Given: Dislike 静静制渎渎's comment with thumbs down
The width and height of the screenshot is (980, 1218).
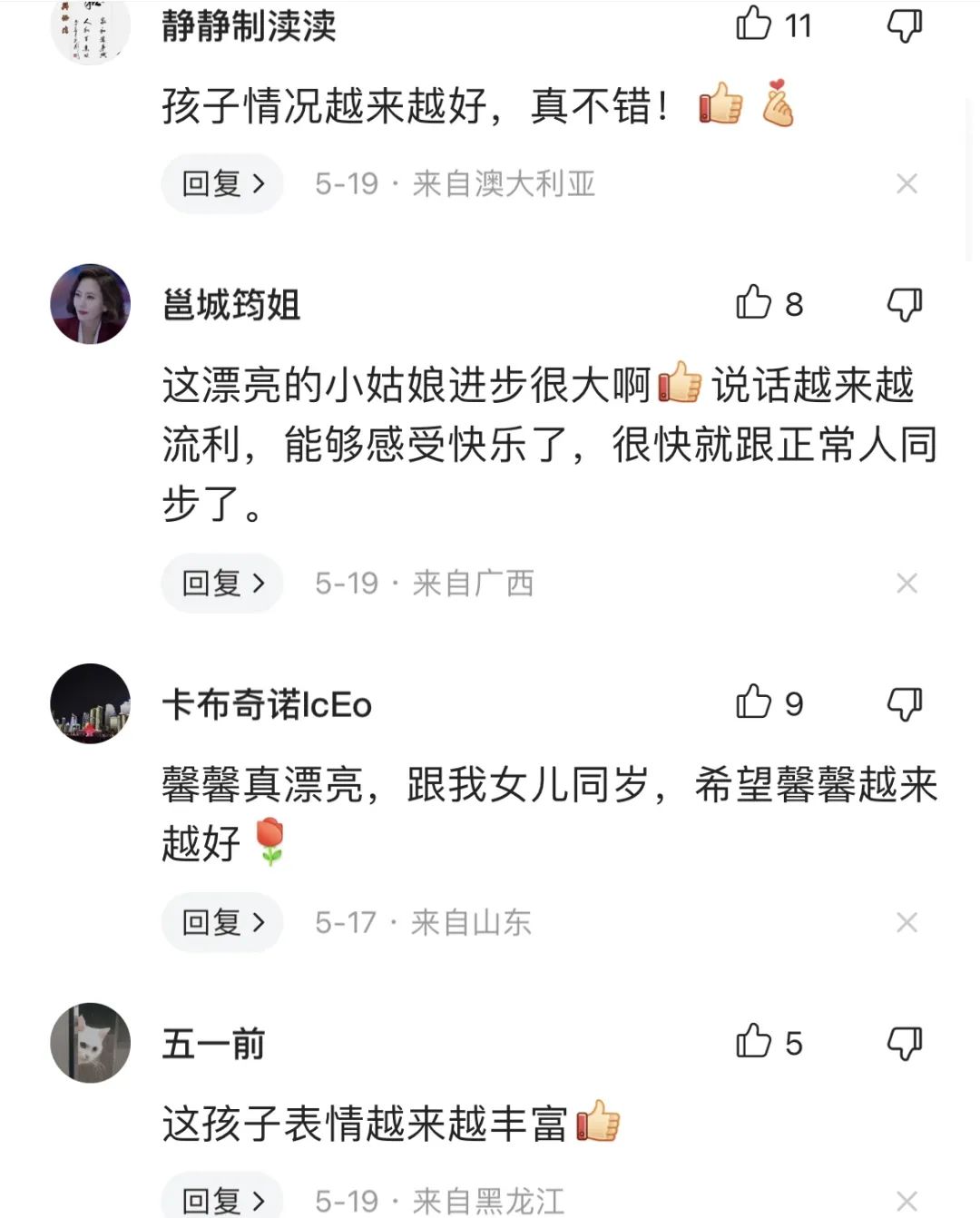Looking at the screenshot, I should coord(906,27).
